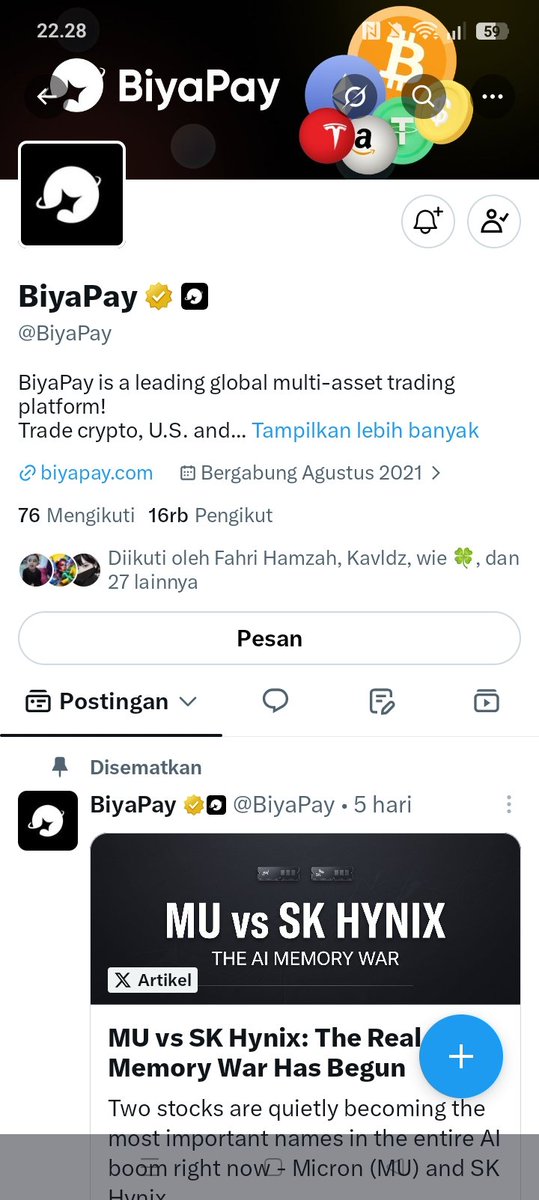Switch to the replies tab
Screen dimensions: 539x1200
click(x=275, y=701)
